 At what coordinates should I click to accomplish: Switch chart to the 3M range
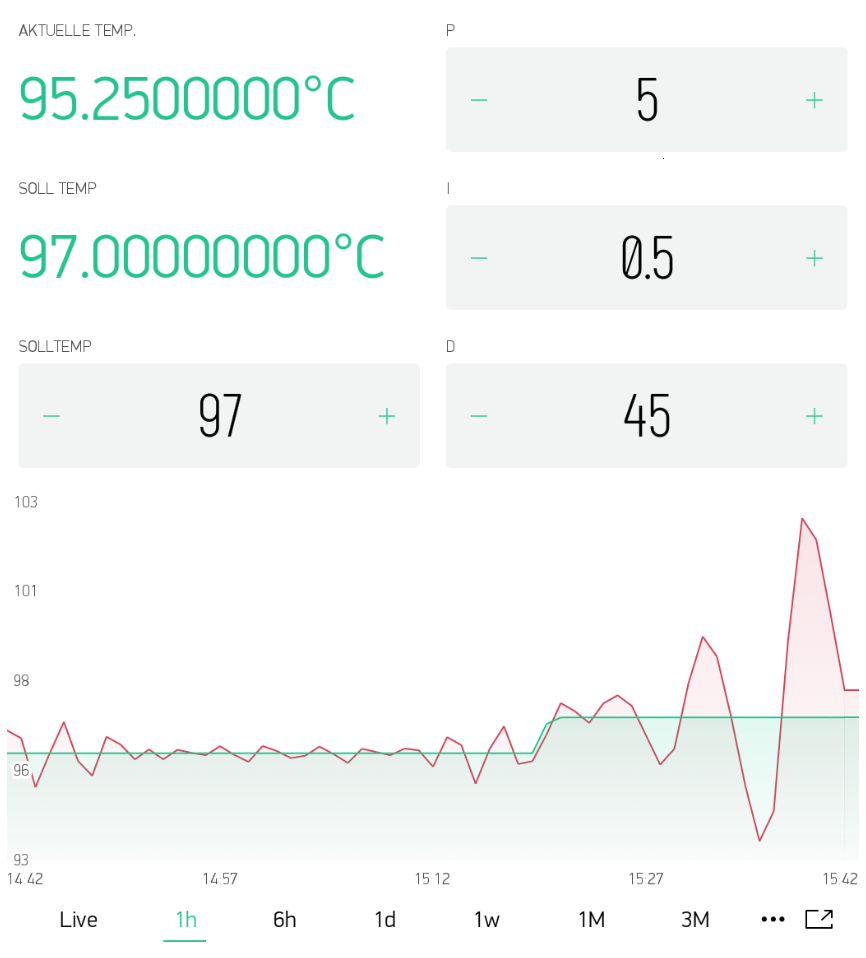coord(695,920)
